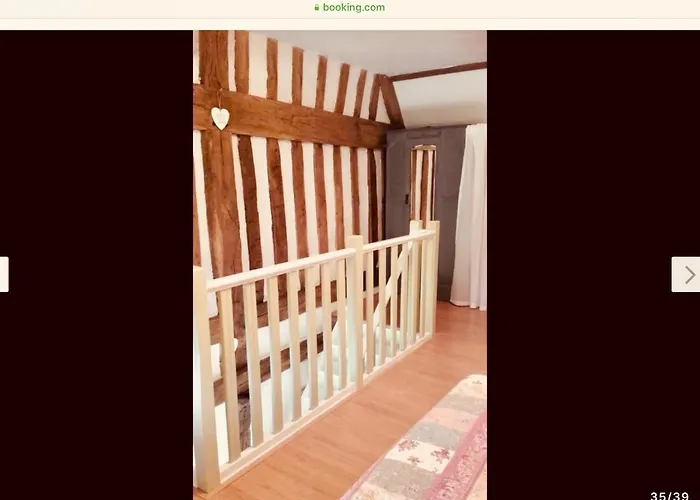
Task: Tap the booking.com address bar
Action: [x=350, y=8]
